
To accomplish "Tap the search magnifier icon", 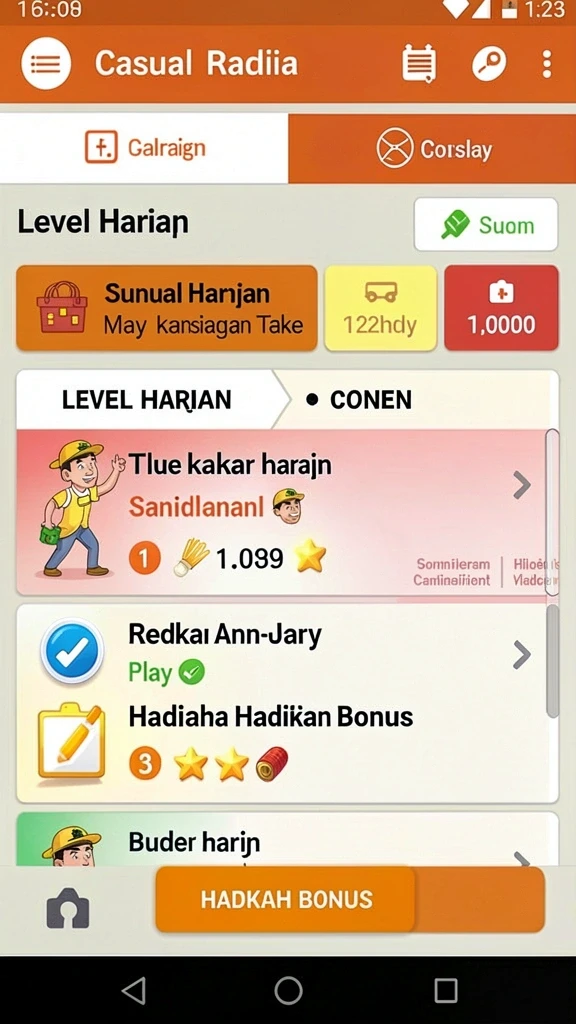I will pyautogui.click(x=489, y=64).
